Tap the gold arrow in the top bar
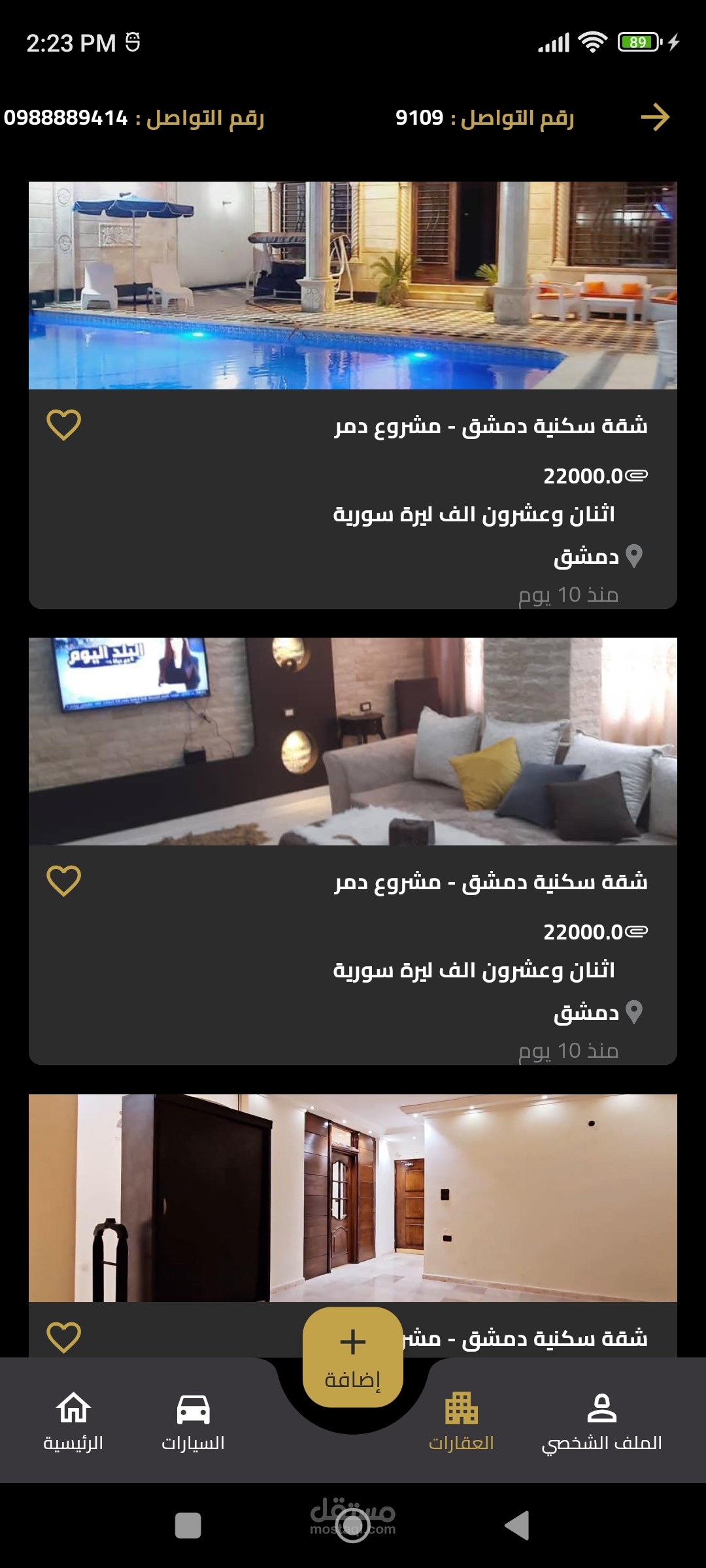The width and height of the screenshot is (706, 1568). click(x=655, y=118)
